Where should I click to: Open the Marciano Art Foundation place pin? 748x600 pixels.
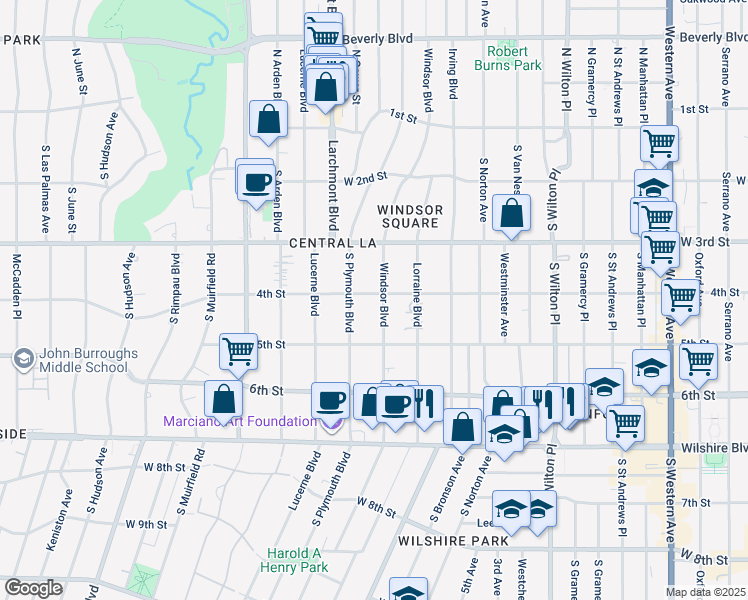click(331, 424)
